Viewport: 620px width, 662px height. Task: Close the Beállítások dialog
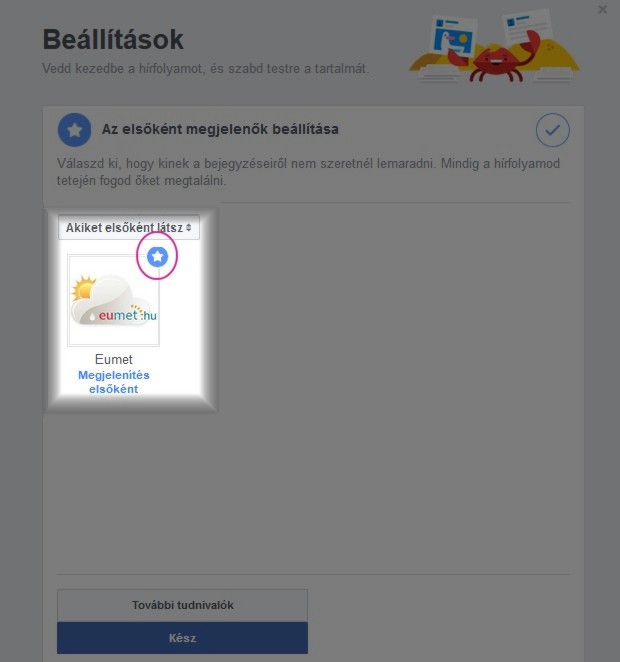coord(602,9)
